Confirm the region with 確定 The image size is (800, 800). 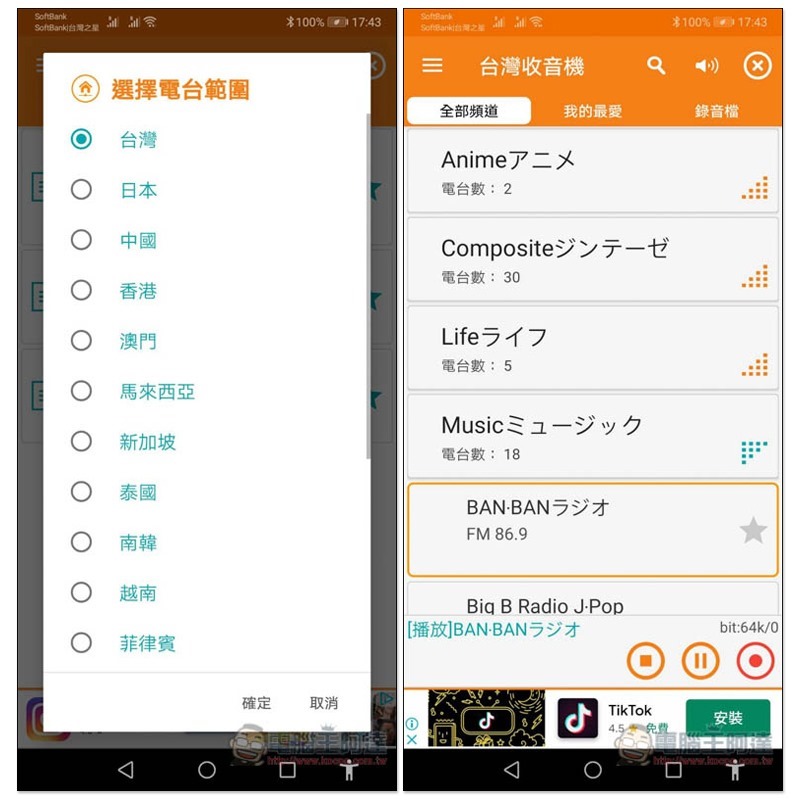pos(257,703)
